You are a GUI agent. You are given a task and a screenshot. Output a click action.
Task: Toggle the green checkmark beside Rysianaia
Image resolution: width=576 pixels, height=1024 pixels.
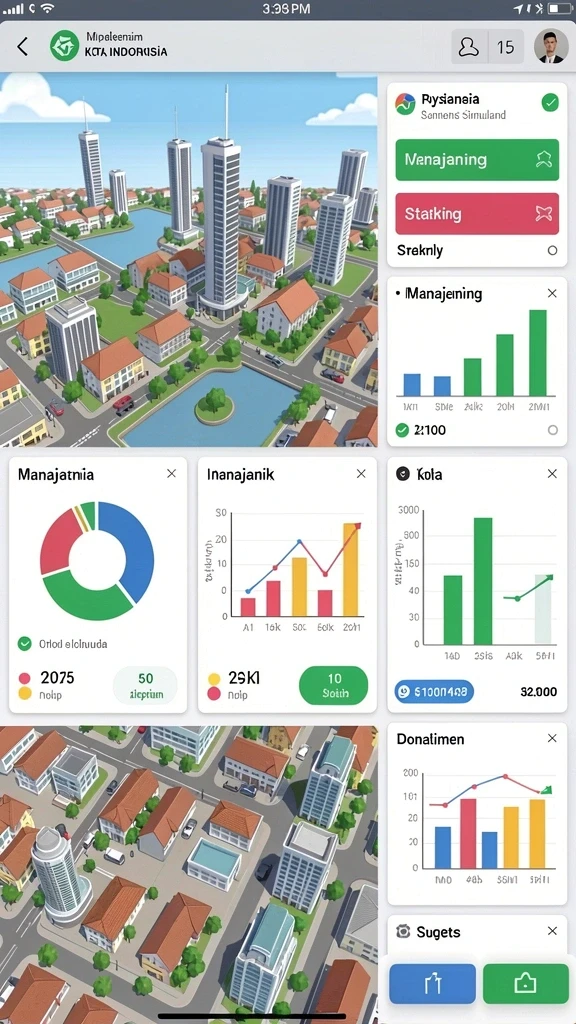(x=551, y=103)
